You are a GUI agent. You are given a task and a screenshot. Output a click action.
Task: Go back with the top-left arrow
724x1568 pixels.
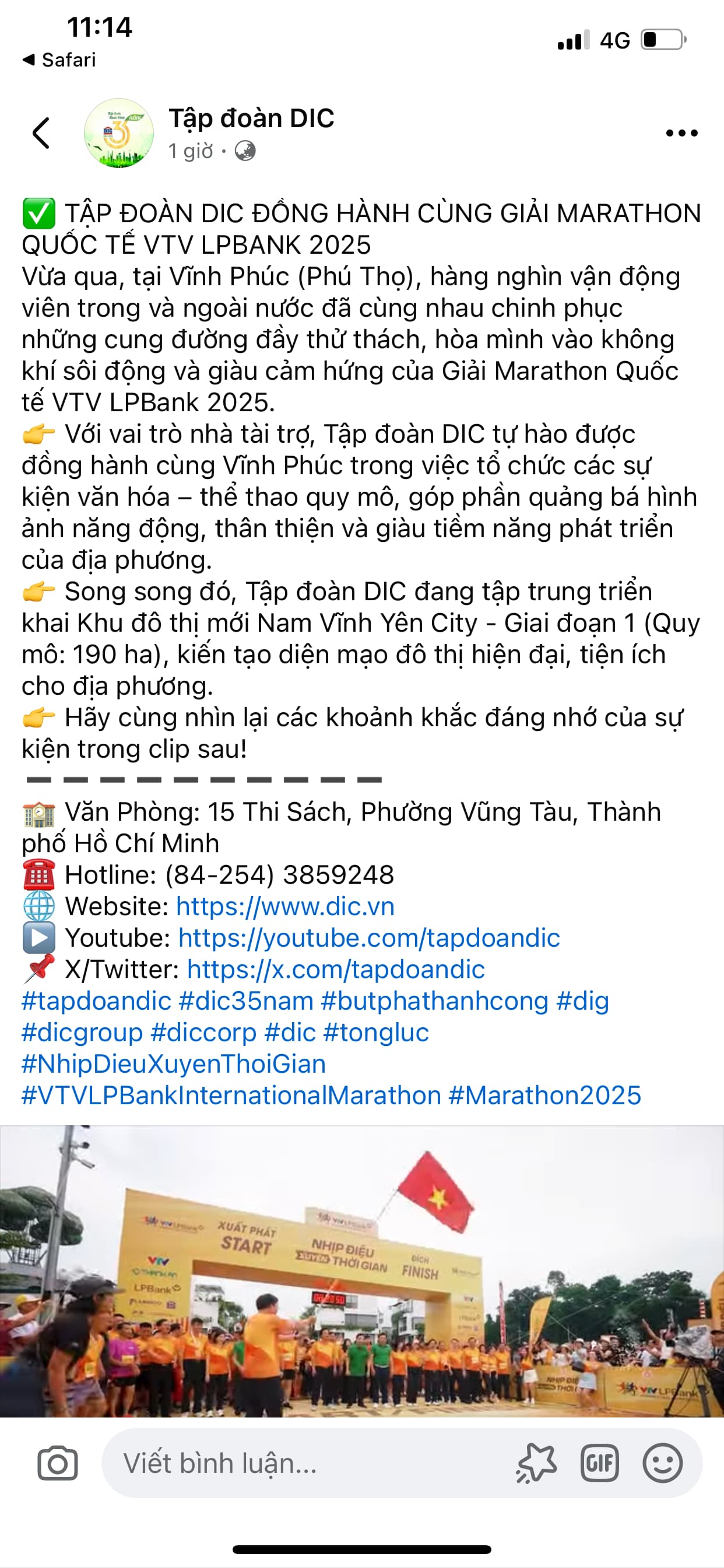[41, 132]
